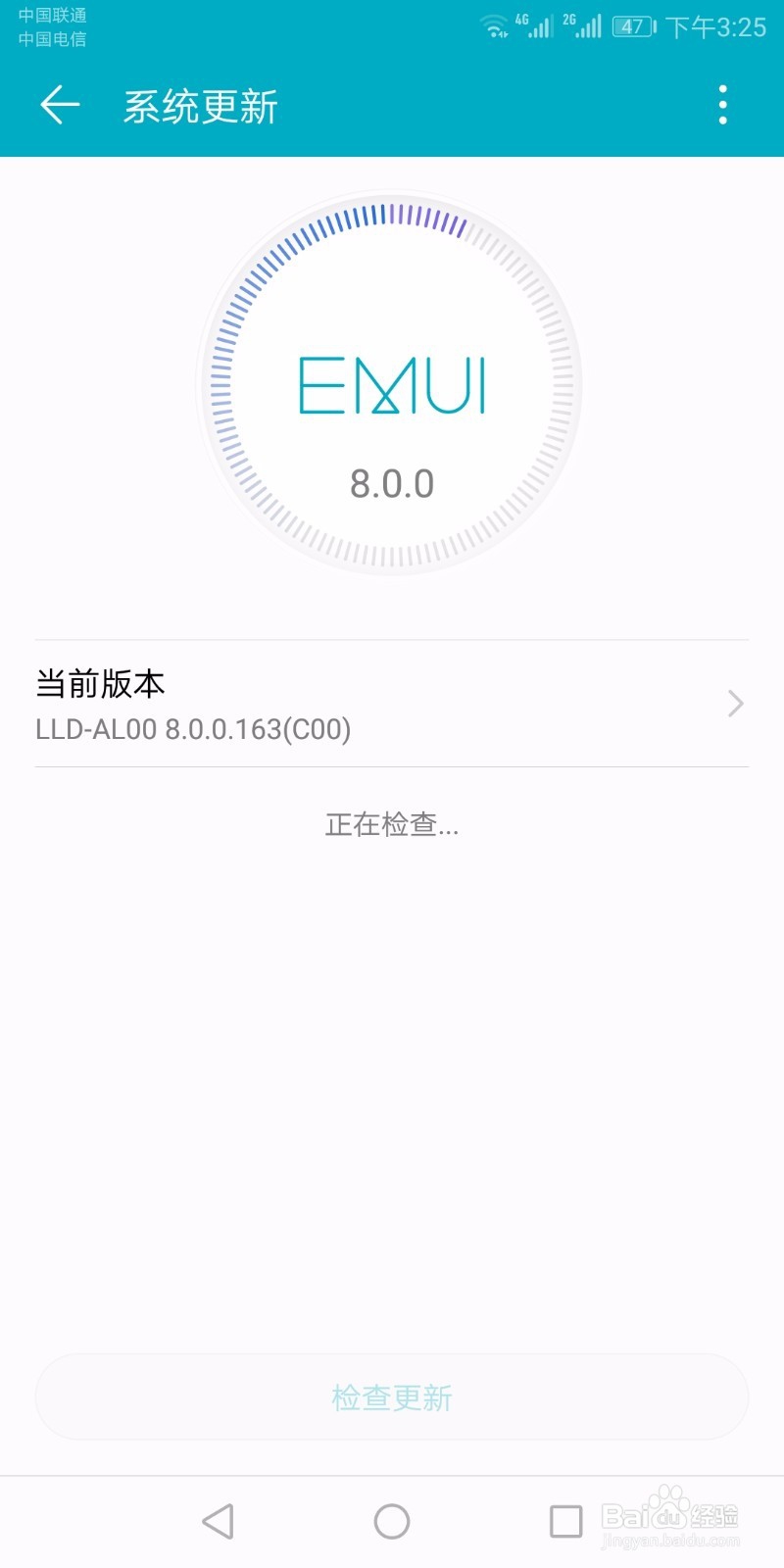
Task: Tap the navigation back triangle
Action: pyautogui.click(x=218, y=1521)
